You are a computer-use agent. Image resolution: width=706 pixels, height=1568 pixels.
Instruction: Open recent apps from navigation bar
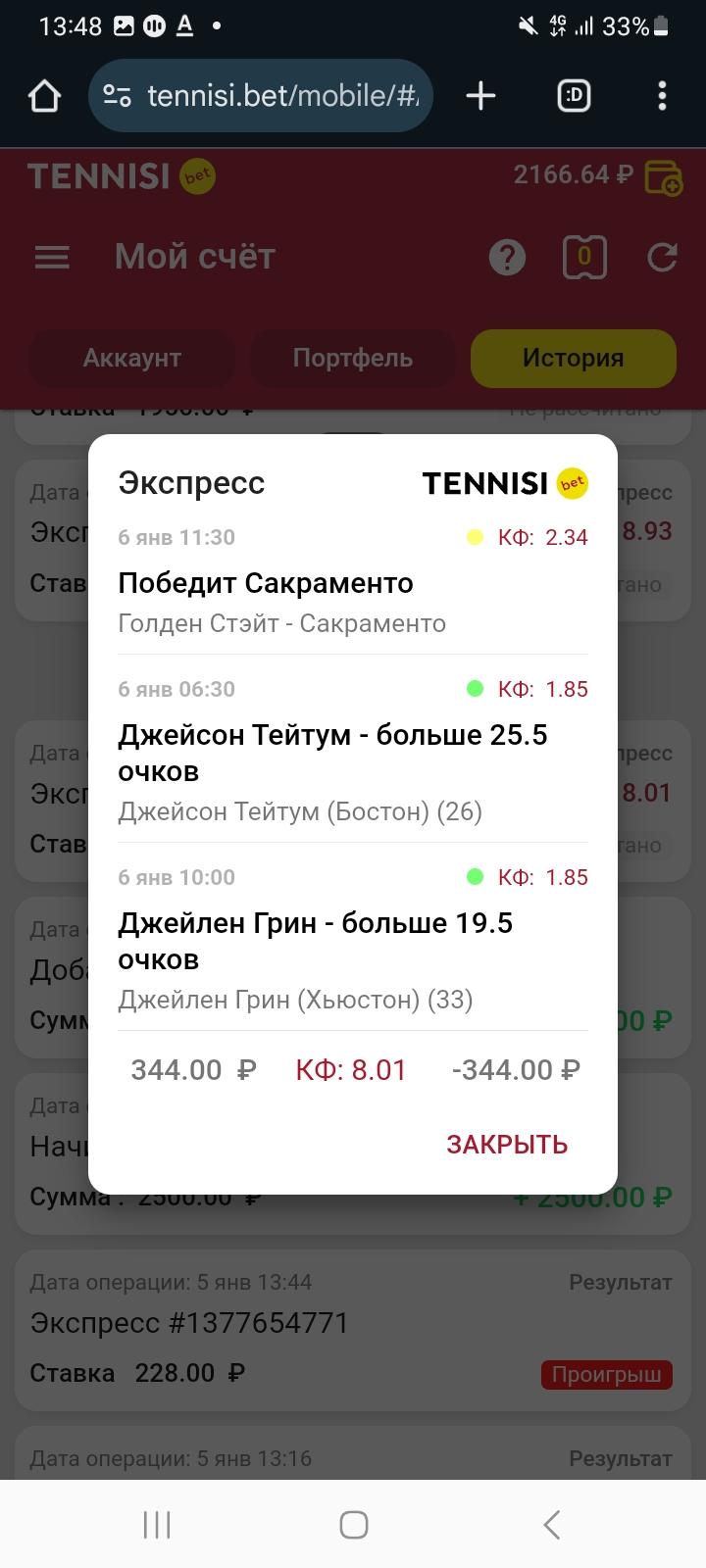tap(157, 1525)
